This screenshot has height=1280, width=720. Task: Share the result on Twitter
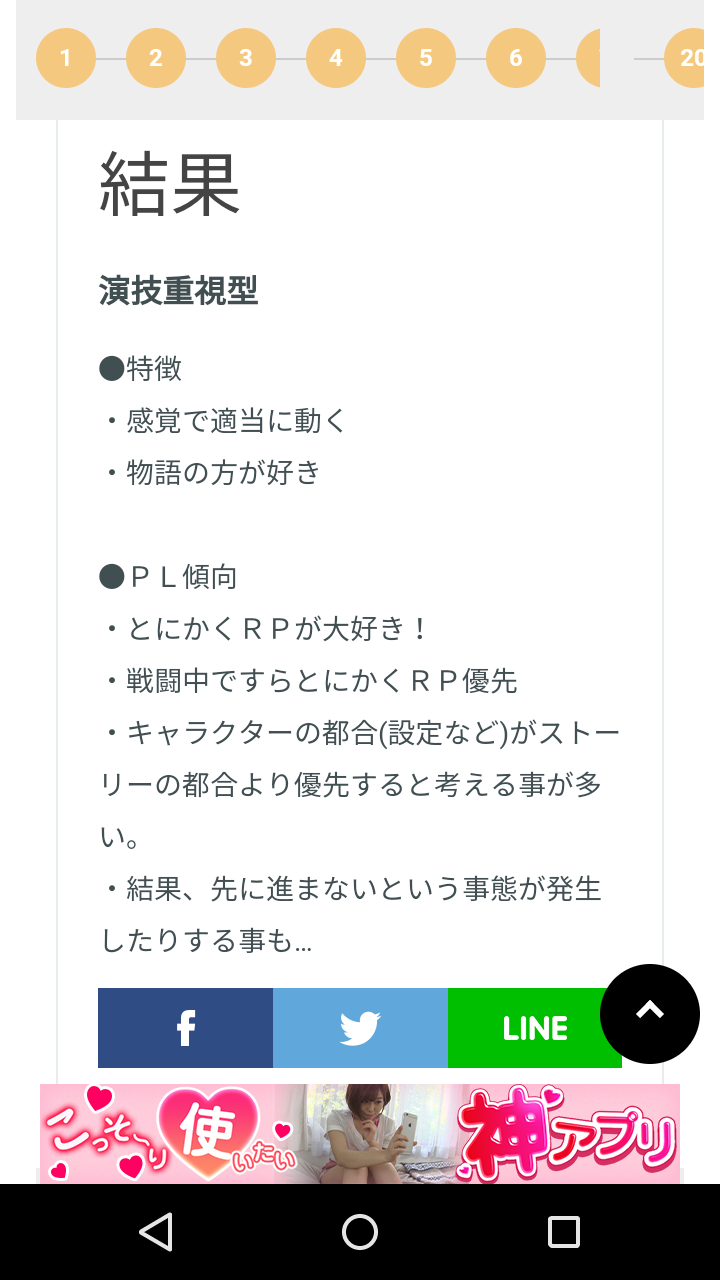coord(360,1028)
